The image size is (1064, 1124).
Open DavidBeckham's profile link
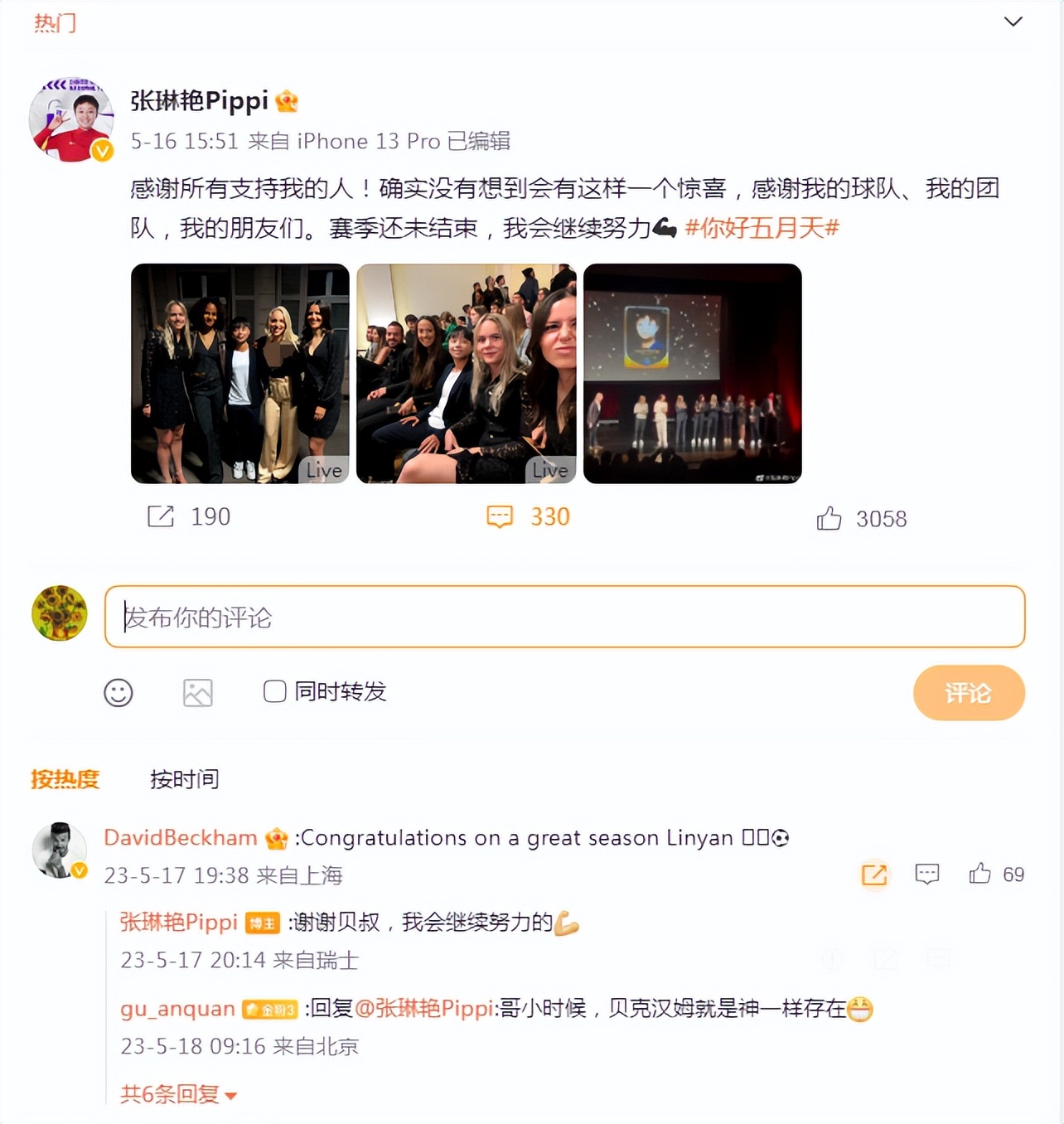[x=179, y=838]
